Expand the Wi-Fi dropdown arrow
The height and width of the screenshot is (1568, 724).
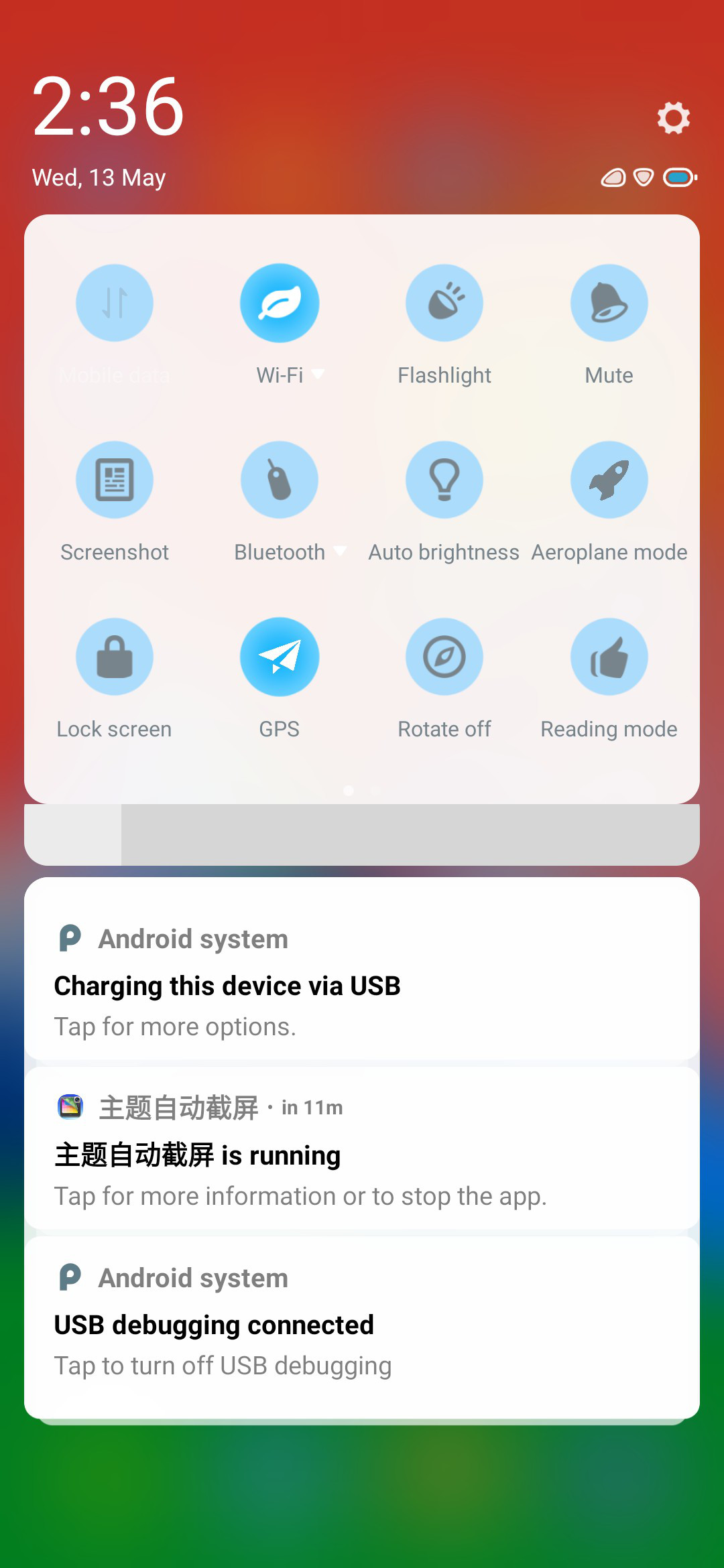coord(318,374)
